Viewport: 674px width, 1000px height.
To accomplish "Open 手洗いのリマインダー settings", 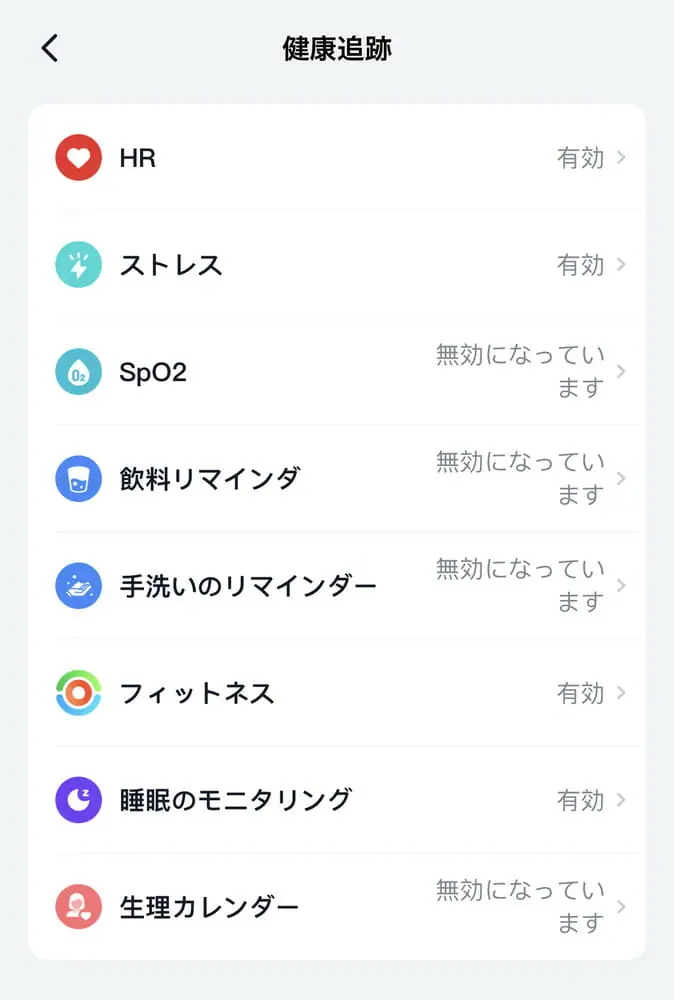I will (x=337, y=586).
